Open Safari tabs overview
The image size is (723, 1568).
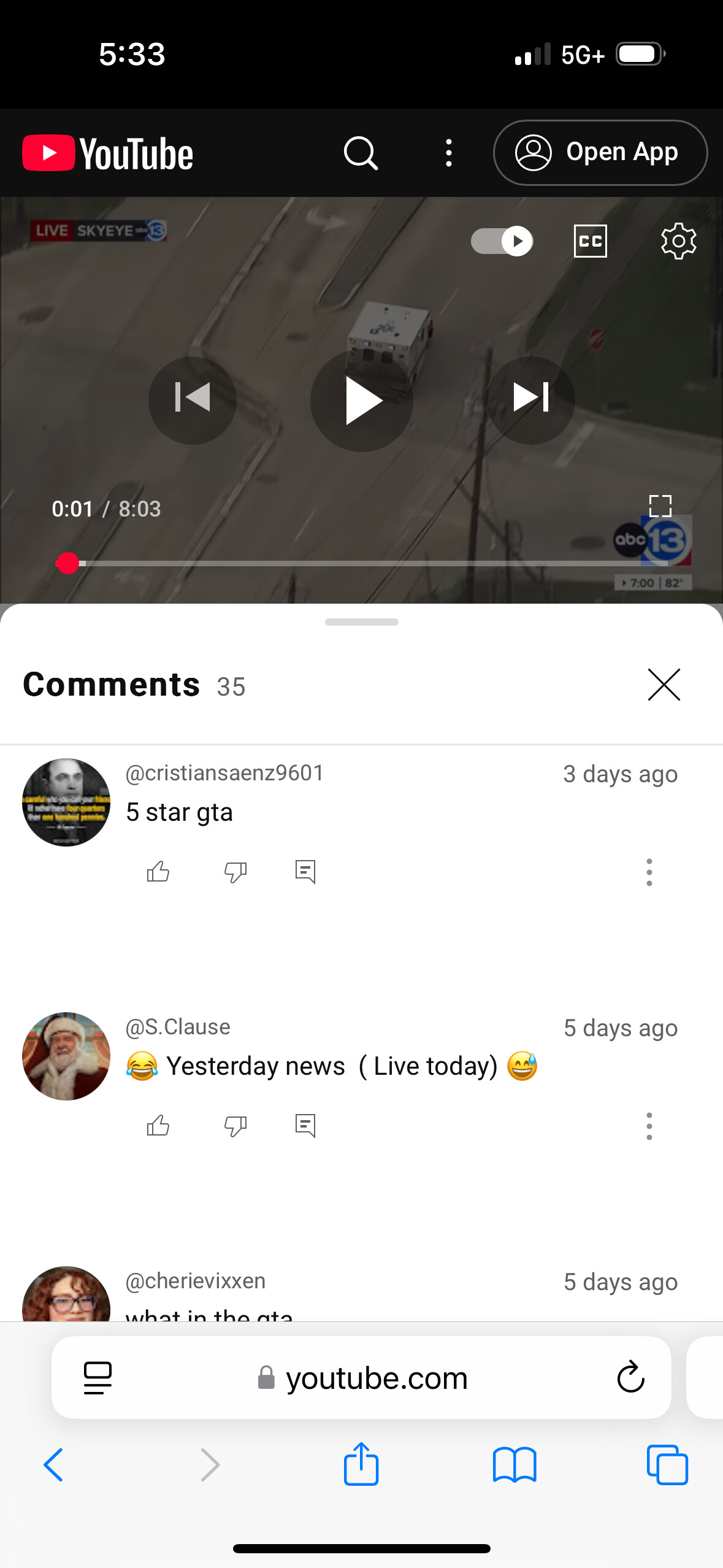(x=667, y=1465)
